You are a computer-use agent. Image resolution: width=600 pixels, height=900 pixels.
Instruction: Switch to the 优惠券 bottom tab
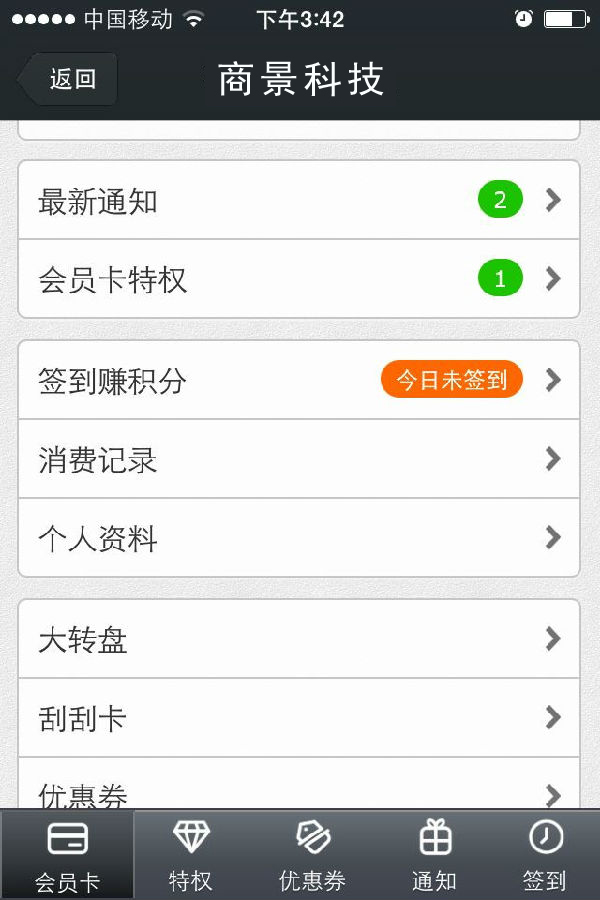(x=312, y=855)
